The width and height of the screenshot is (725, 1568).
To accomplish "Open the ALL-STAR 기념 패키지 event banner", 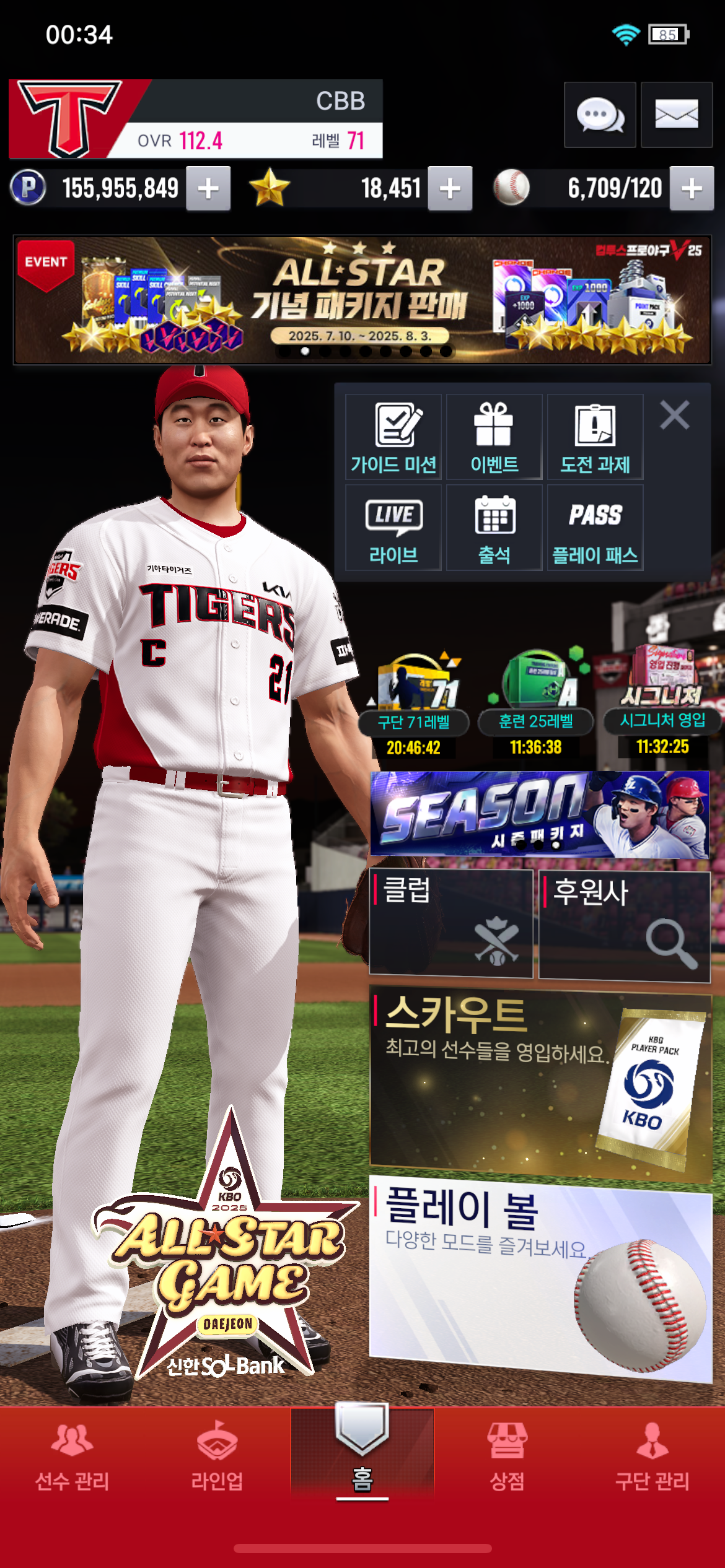I will tap(362, 300).
